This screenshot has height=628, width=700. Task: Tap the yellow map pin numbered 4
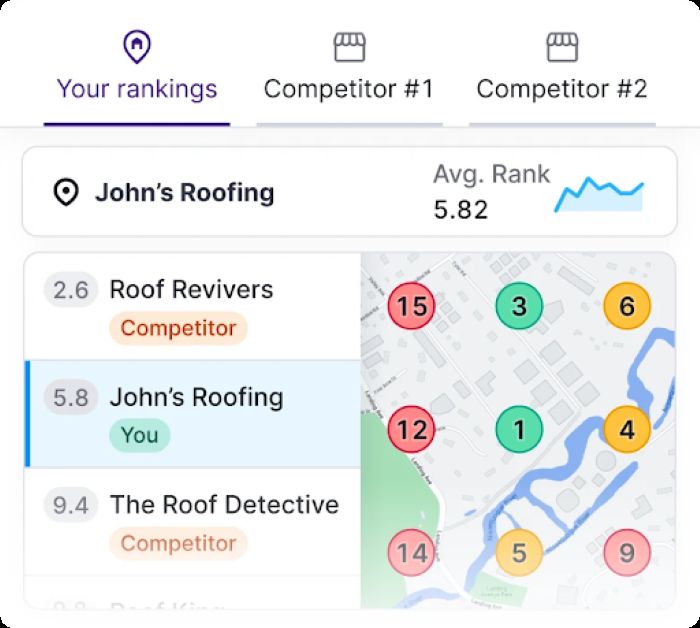[627, 431]
